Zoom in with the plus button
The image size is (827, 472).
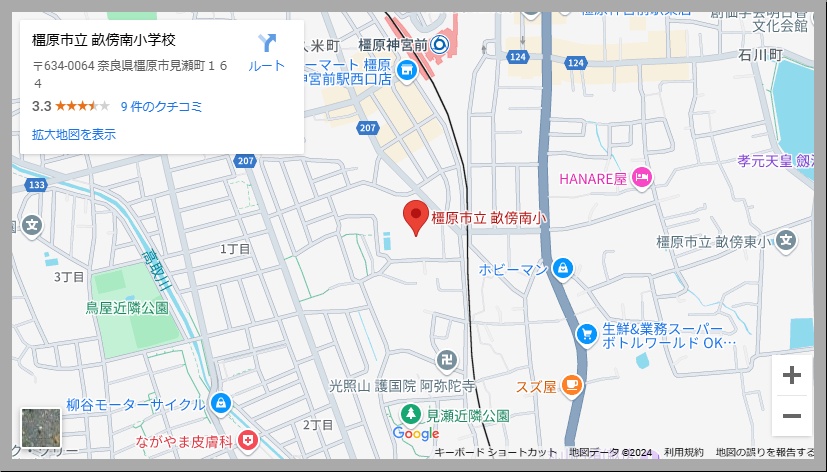tap(792, 376)
